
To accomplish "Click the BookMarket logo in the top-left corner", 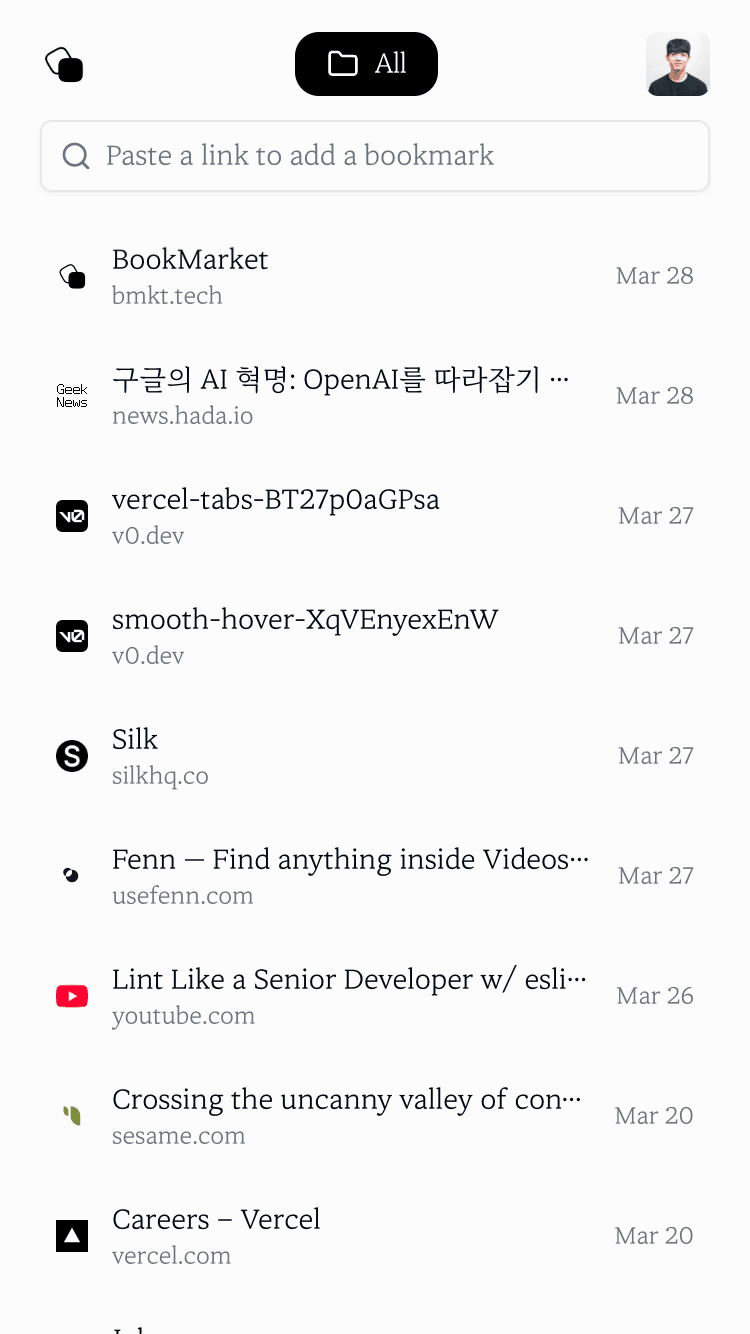I will click(x=63, y=63).
